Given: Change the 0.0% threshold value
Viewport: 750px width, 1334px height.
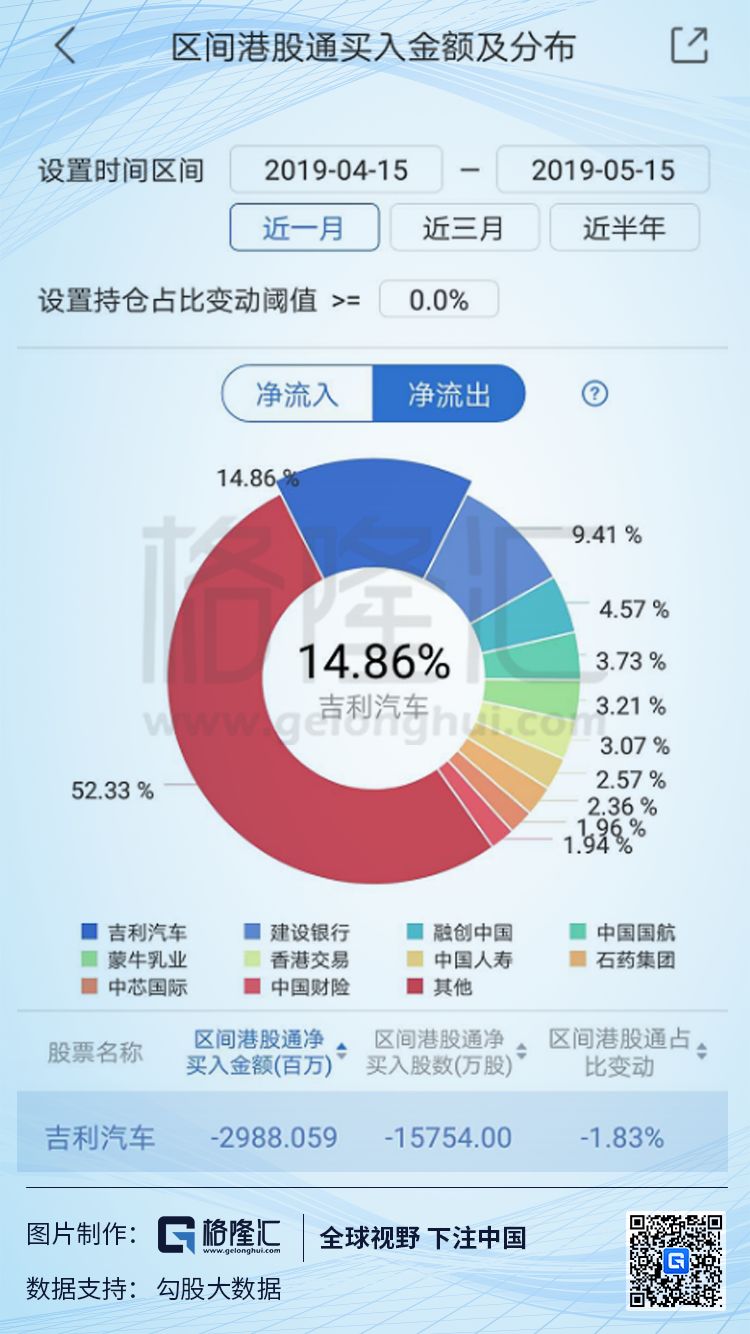Looking at the screenshot, I should [x=438, y=299].
